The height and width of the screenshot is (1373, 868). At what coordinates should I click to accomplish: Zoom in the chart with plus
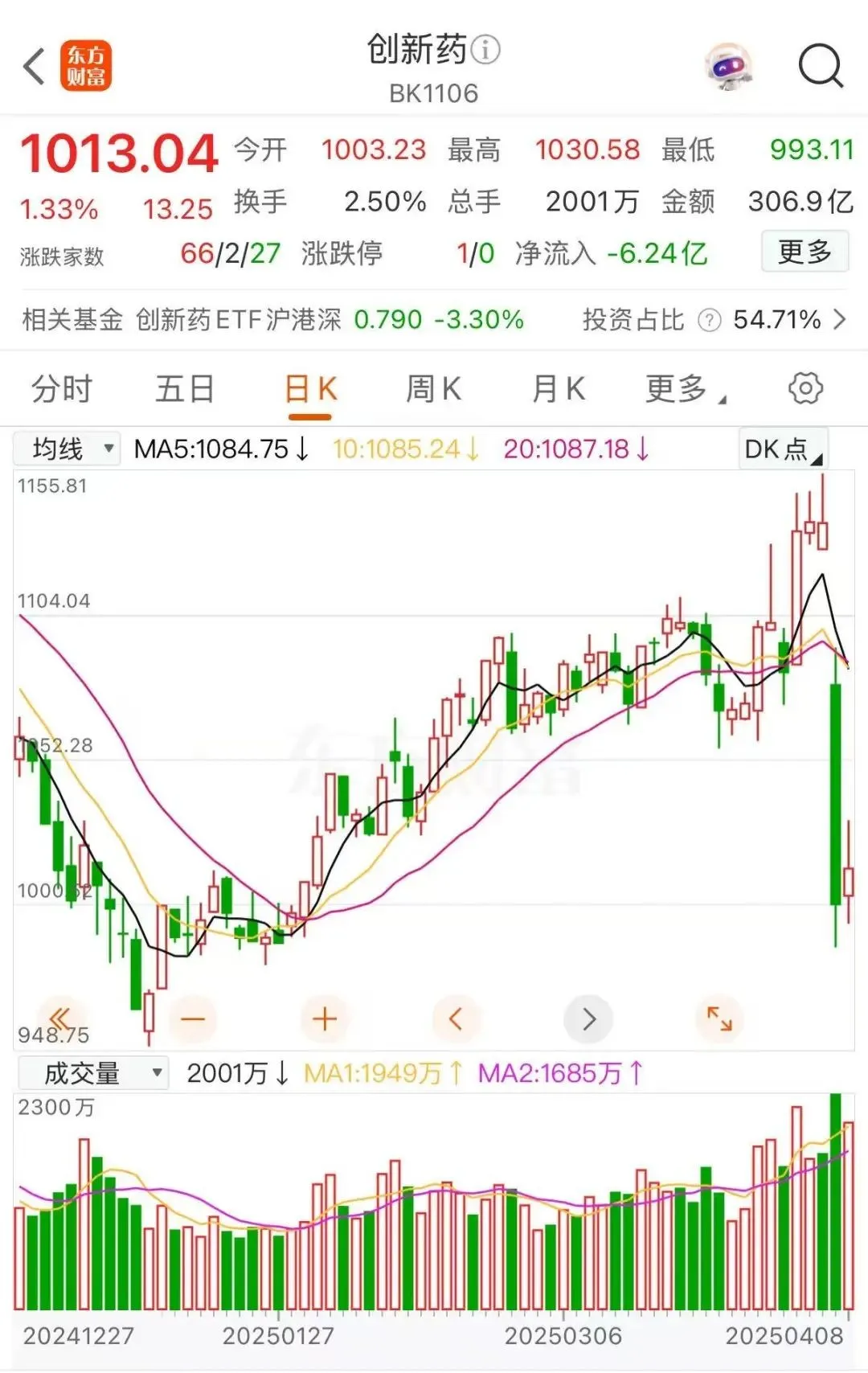[x=325, y=1019]
